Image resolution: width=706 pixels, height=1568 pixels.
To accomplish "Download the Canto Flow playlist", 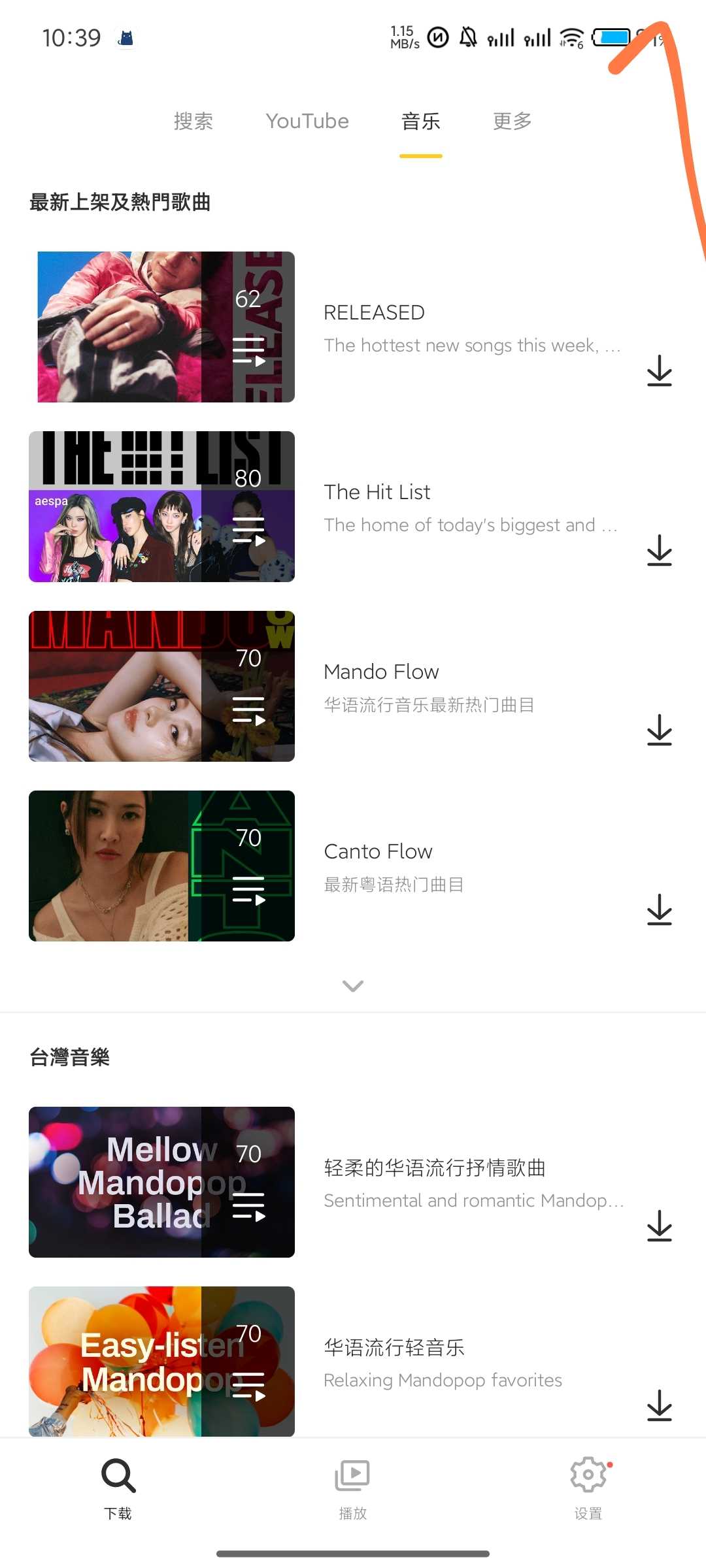I will pyautogui.click(x=659, y=909).
